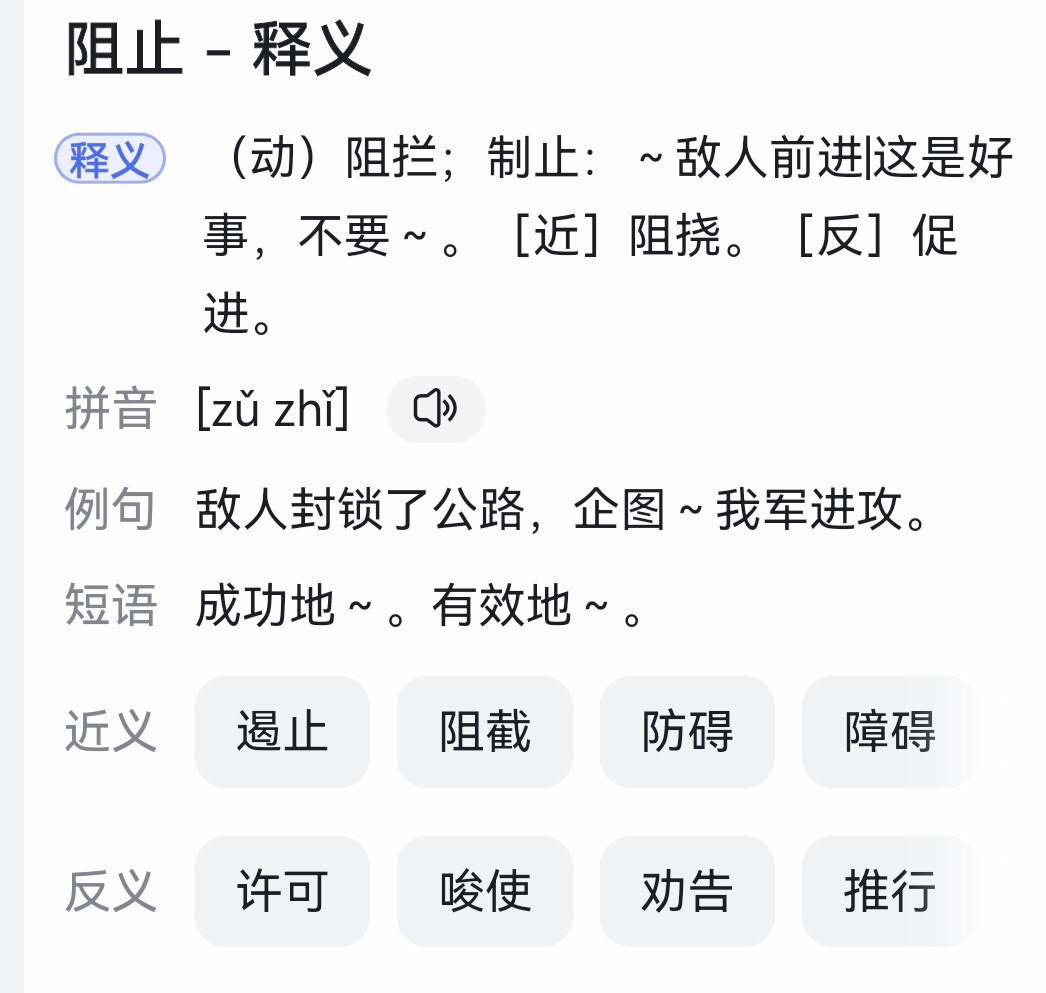Viewport: 1046px width, 993px height.
Task: Select the synonym chip 防碍
Action: 687,732
